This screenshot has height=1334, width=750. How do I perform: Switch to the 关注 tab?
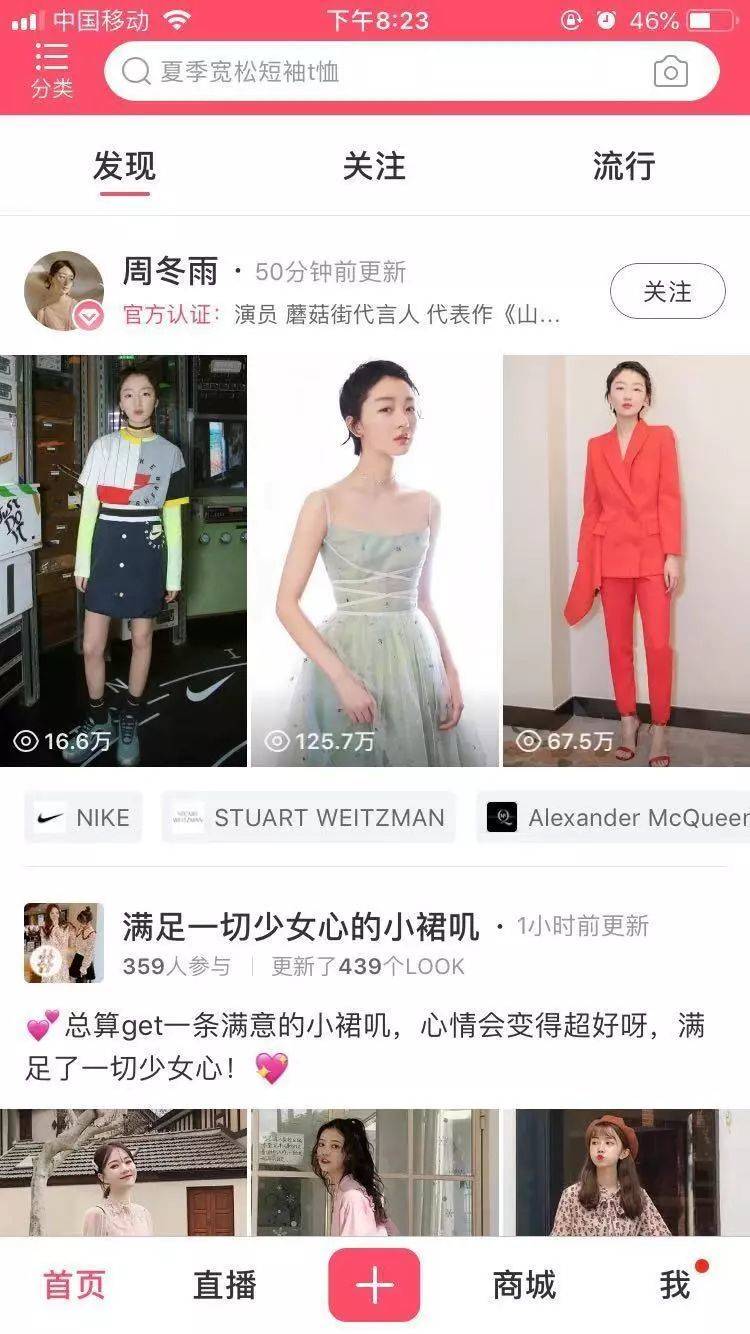[375, 166]
